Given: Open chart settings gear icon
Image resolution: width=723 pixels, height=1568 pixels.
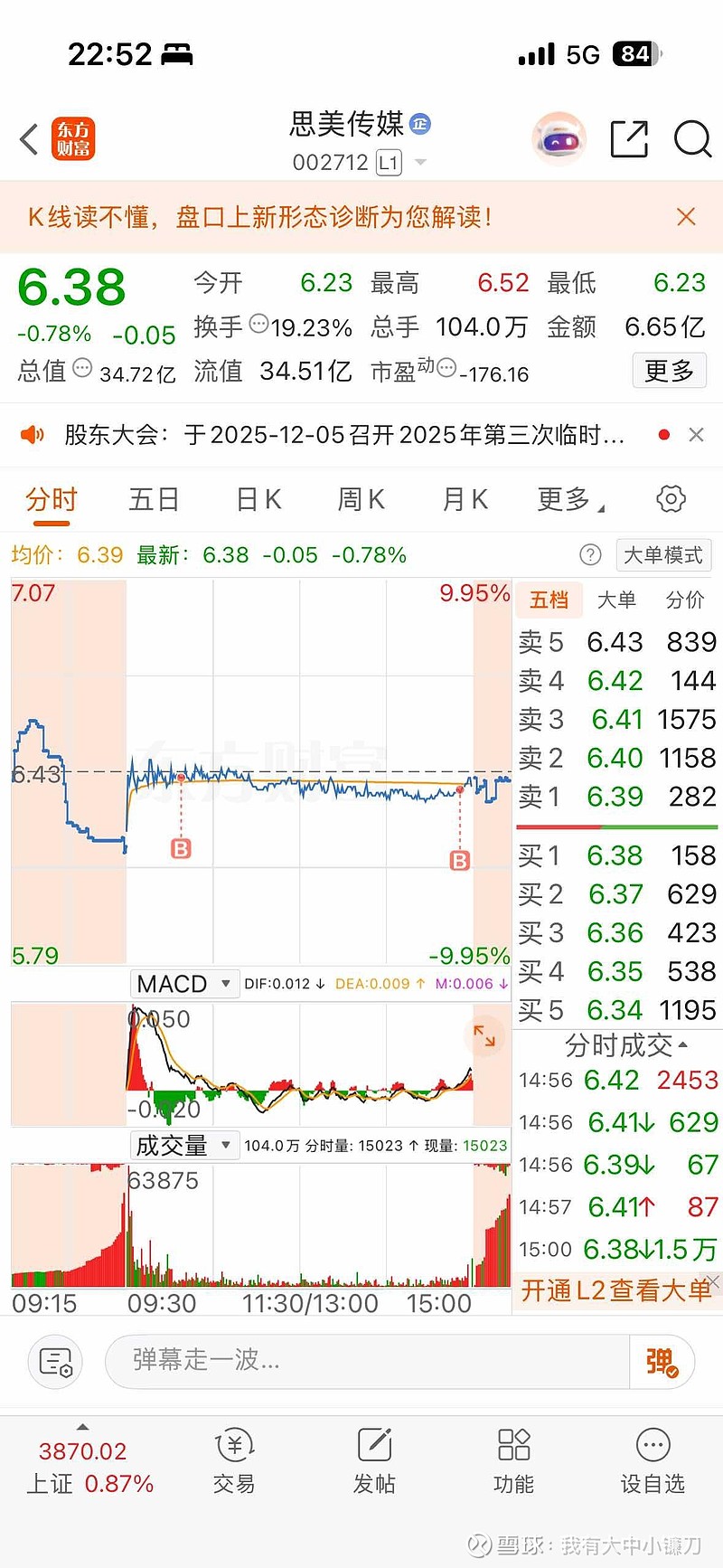Looking at the screenshot, I should (671, 499).
